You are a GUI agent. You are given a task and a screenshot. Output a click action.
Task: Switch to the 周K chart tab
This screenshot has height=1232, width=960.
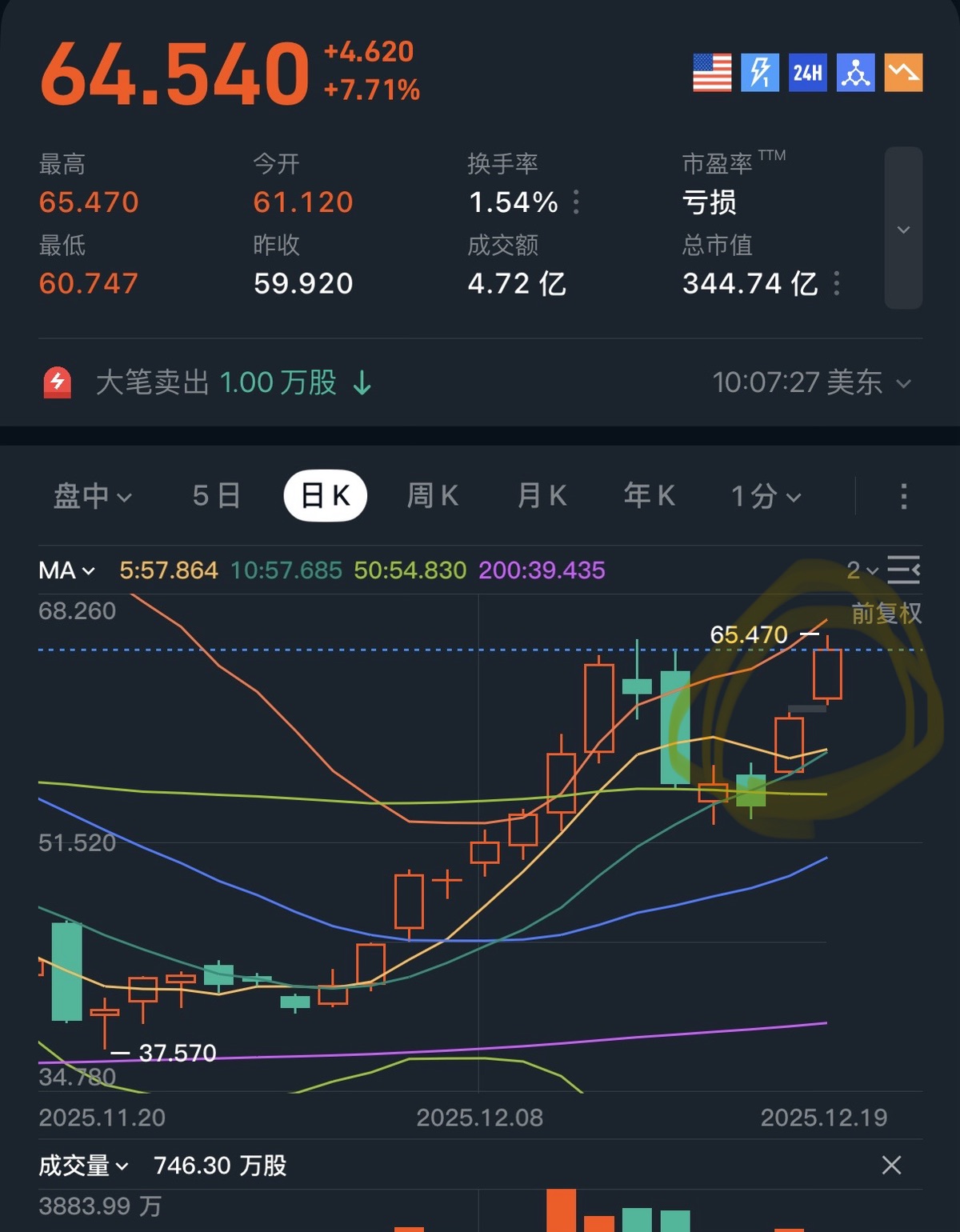point(433,496)
